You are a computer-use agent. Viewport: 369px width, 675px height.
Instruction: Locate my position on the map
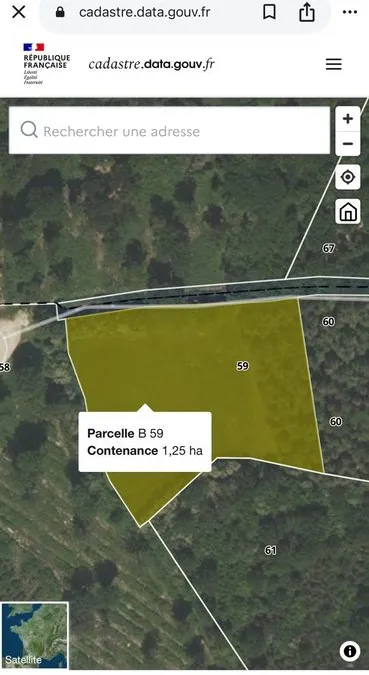(x=348, y=177)
